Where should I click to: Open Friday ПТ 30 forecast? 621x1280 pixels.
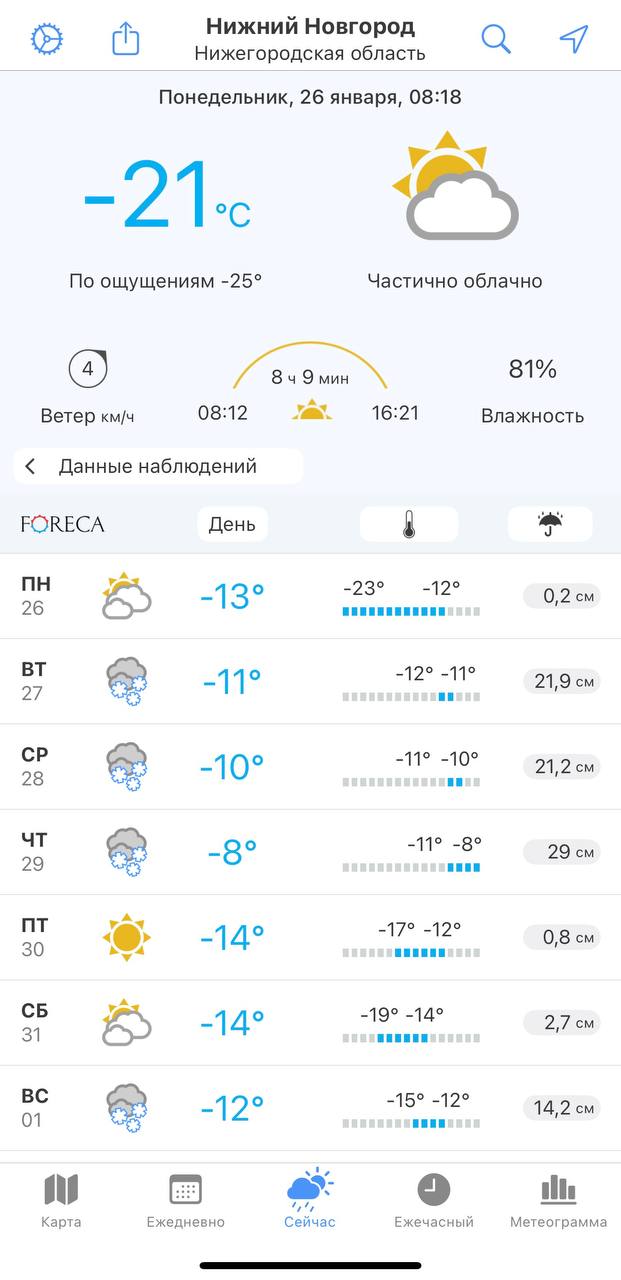tap(310, 937)
